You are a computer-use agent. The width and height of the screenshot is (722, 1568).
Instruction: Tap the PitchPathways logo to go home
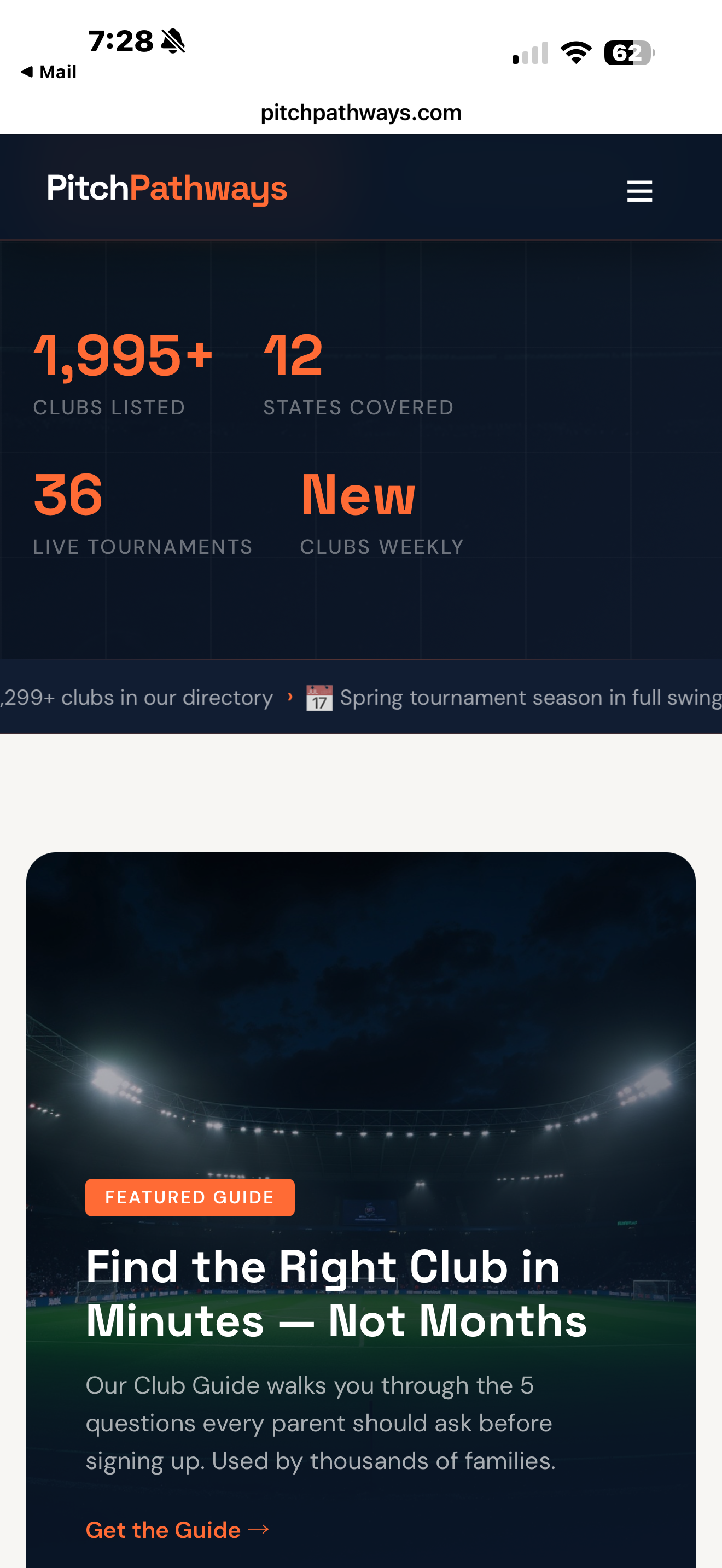[167, 188]
